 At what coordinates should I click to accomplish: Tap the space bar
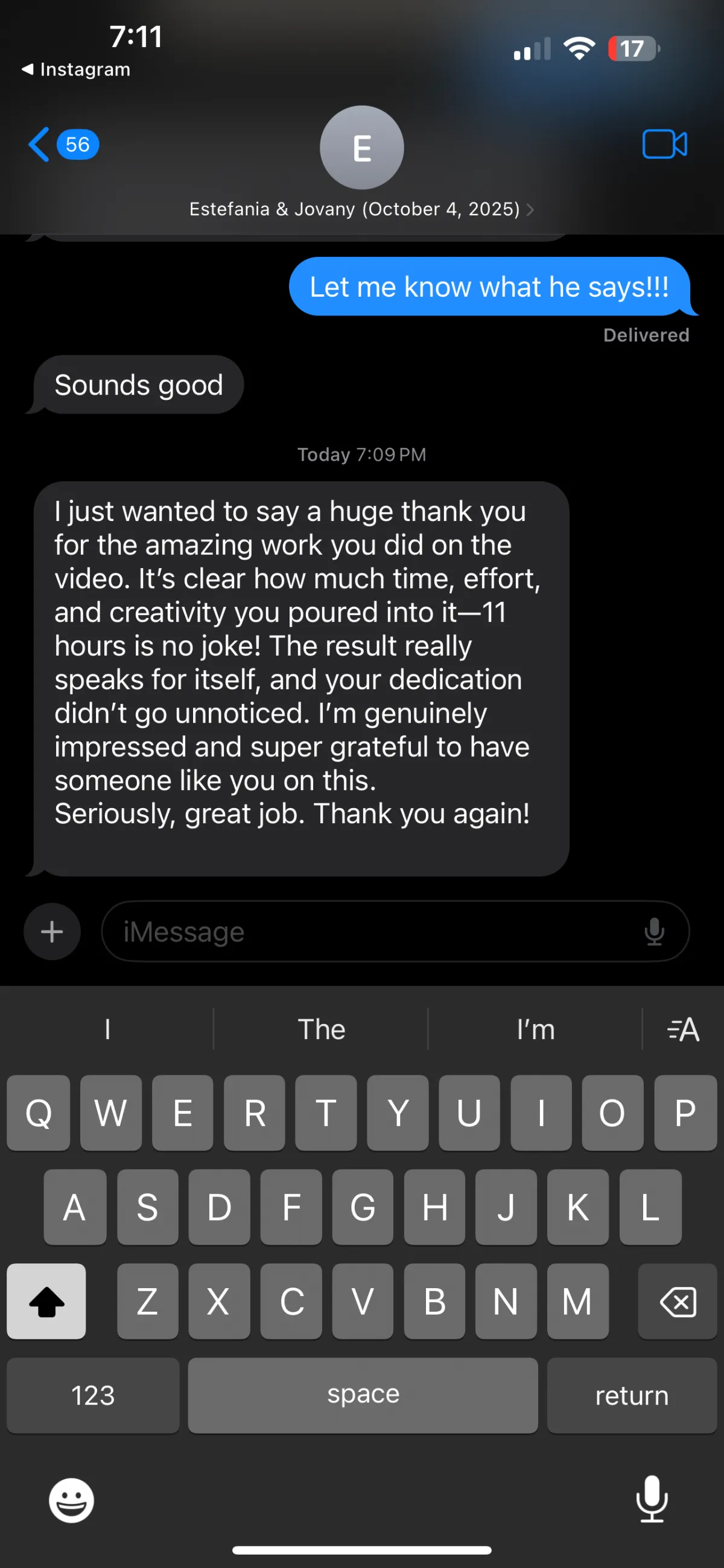coord(363,1395)
